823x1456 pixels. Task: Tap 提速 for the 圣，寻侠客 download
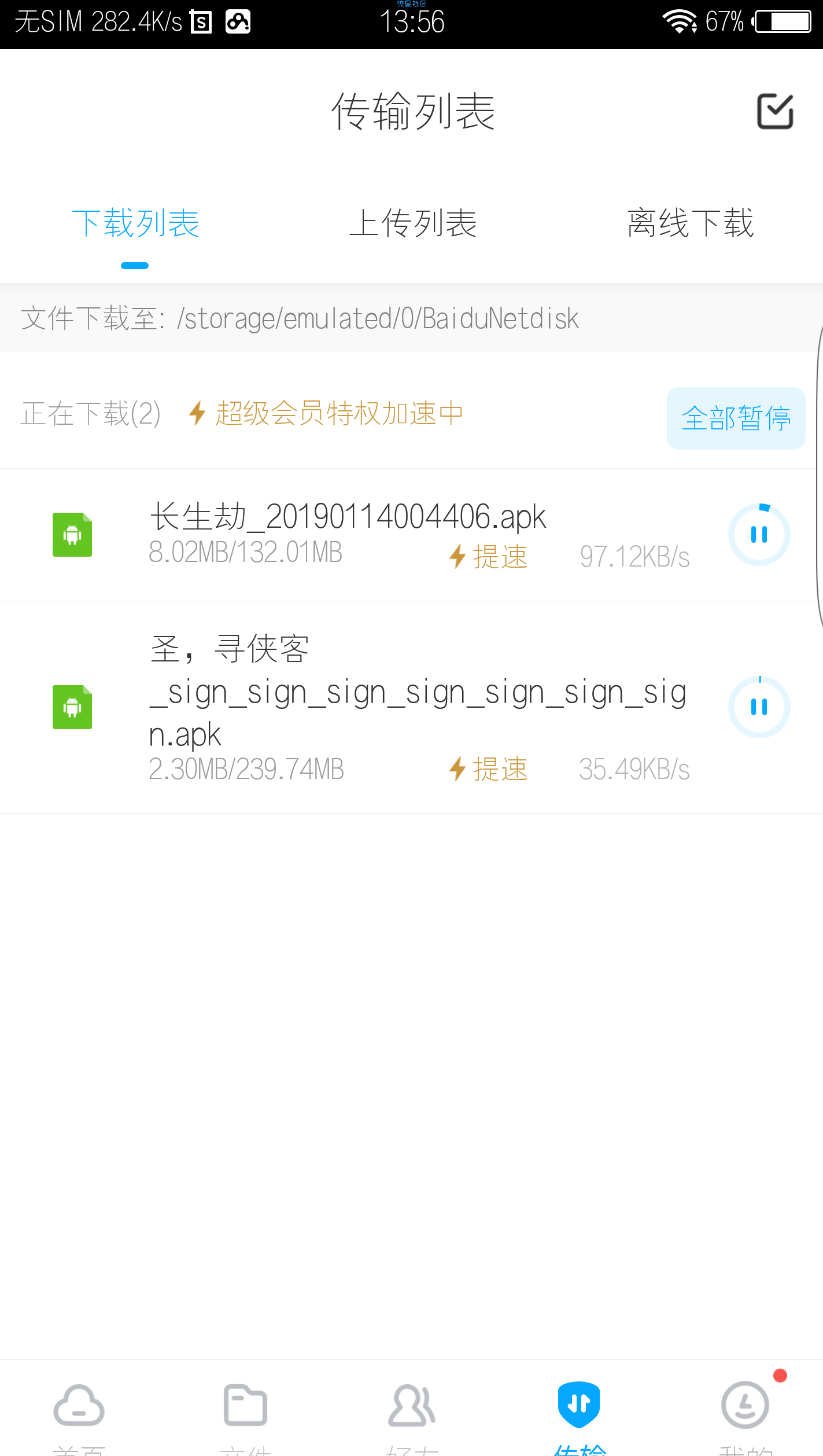pyautogui.click(x=489, y=769)
